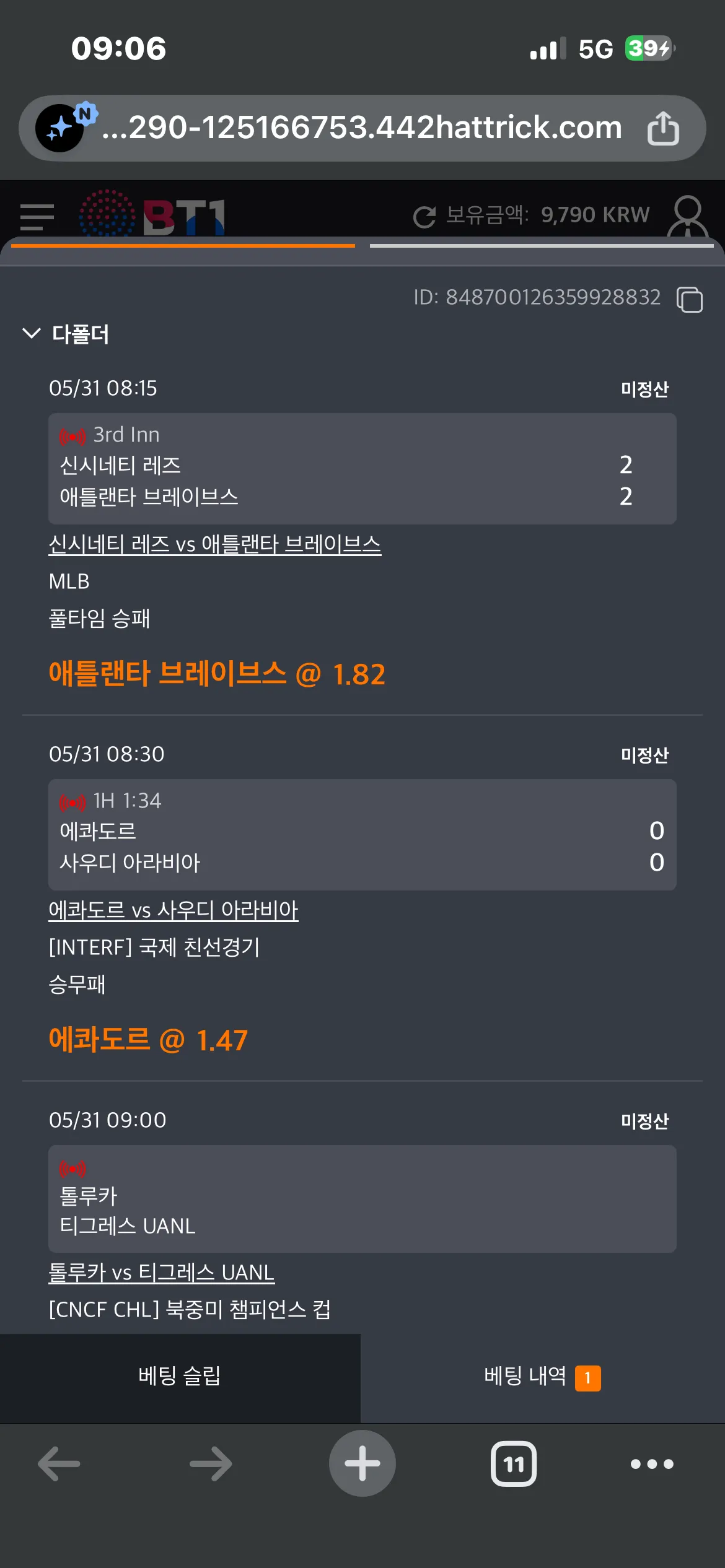Screen dimensions: 725x1568
Task: Open 톨루카 vs 티그레스 UANL match link
Action: [161, 1273]
